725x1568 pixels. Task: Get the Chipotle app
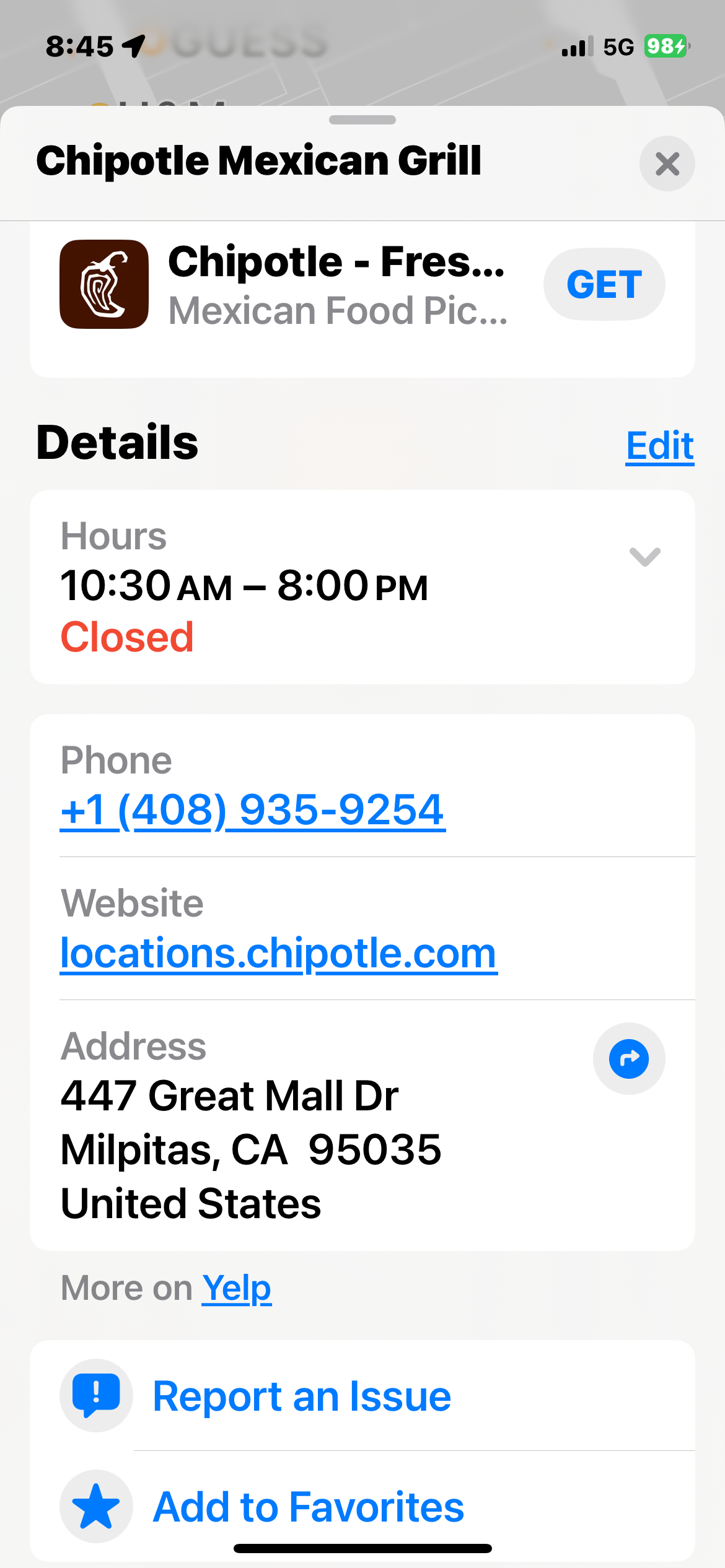pyautogui.click(x=604, y=284)
